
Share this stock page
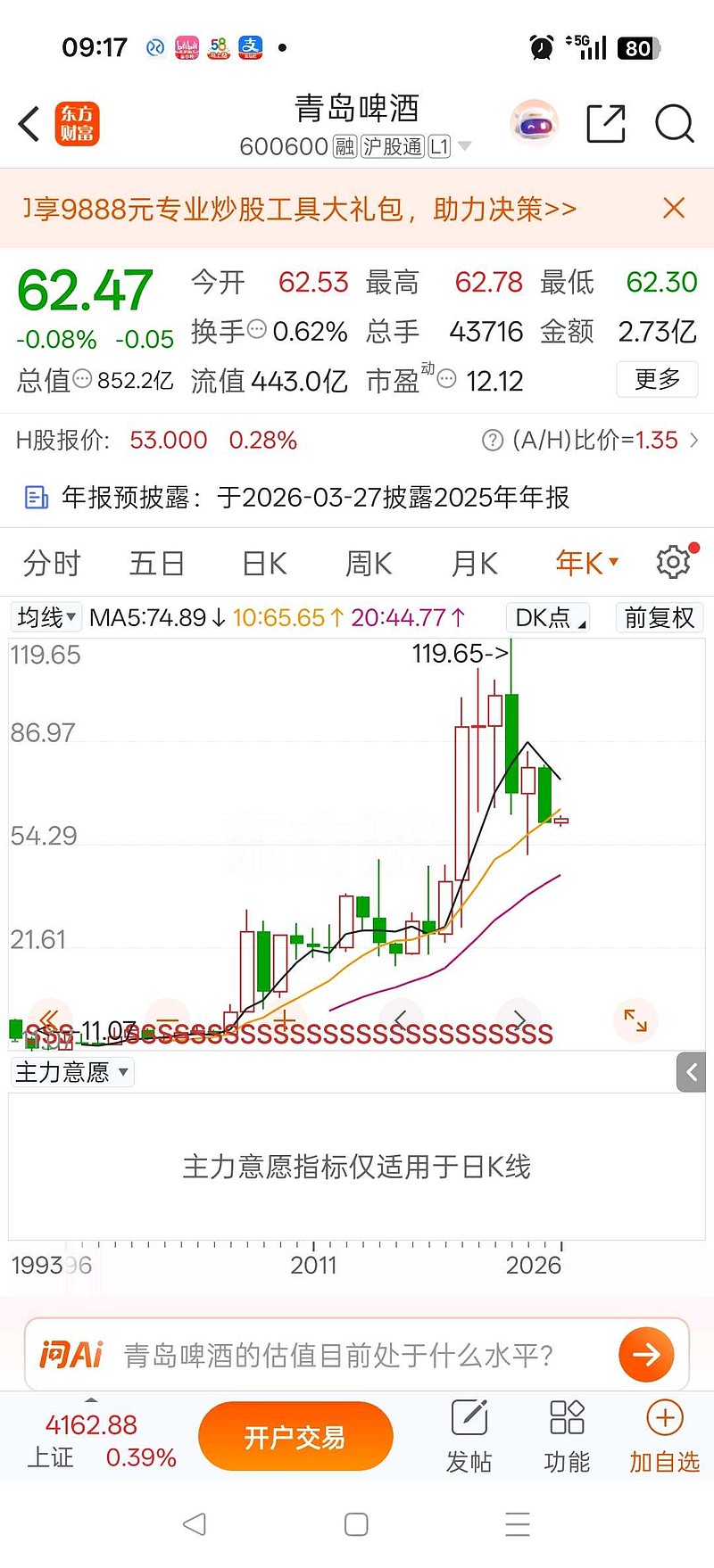tap(605, 124)
